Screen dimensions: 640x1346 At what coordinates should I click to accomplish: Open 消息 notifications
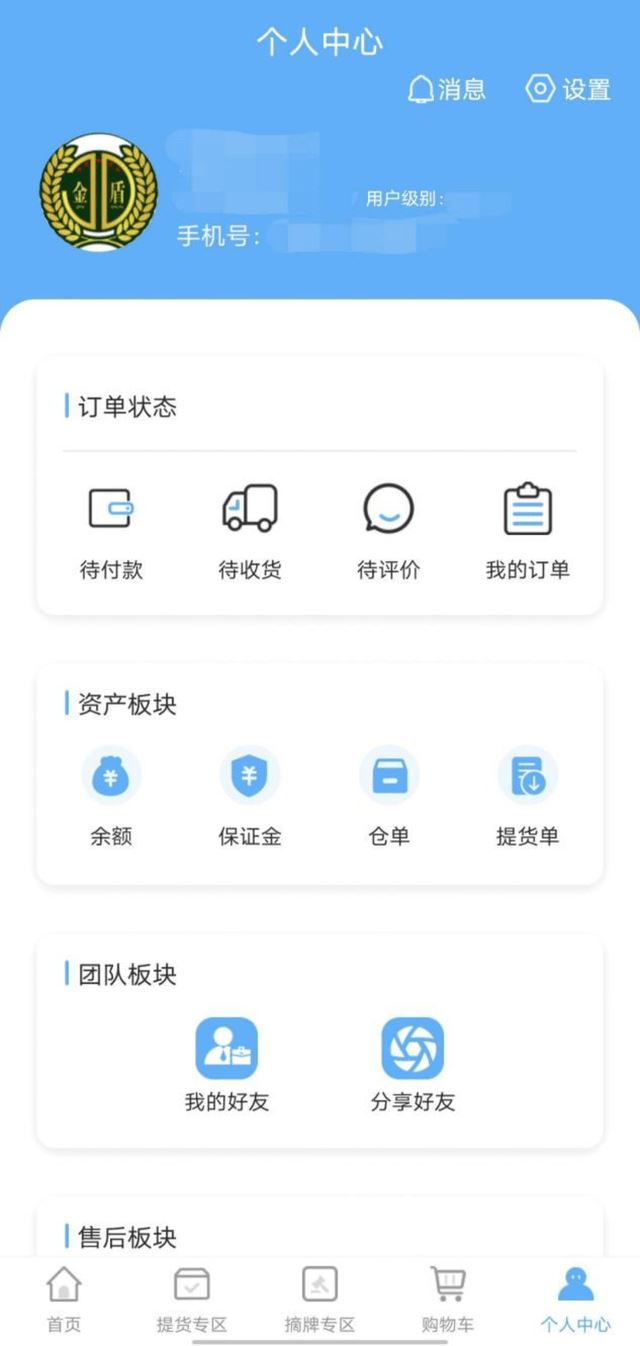click(446, 90)
